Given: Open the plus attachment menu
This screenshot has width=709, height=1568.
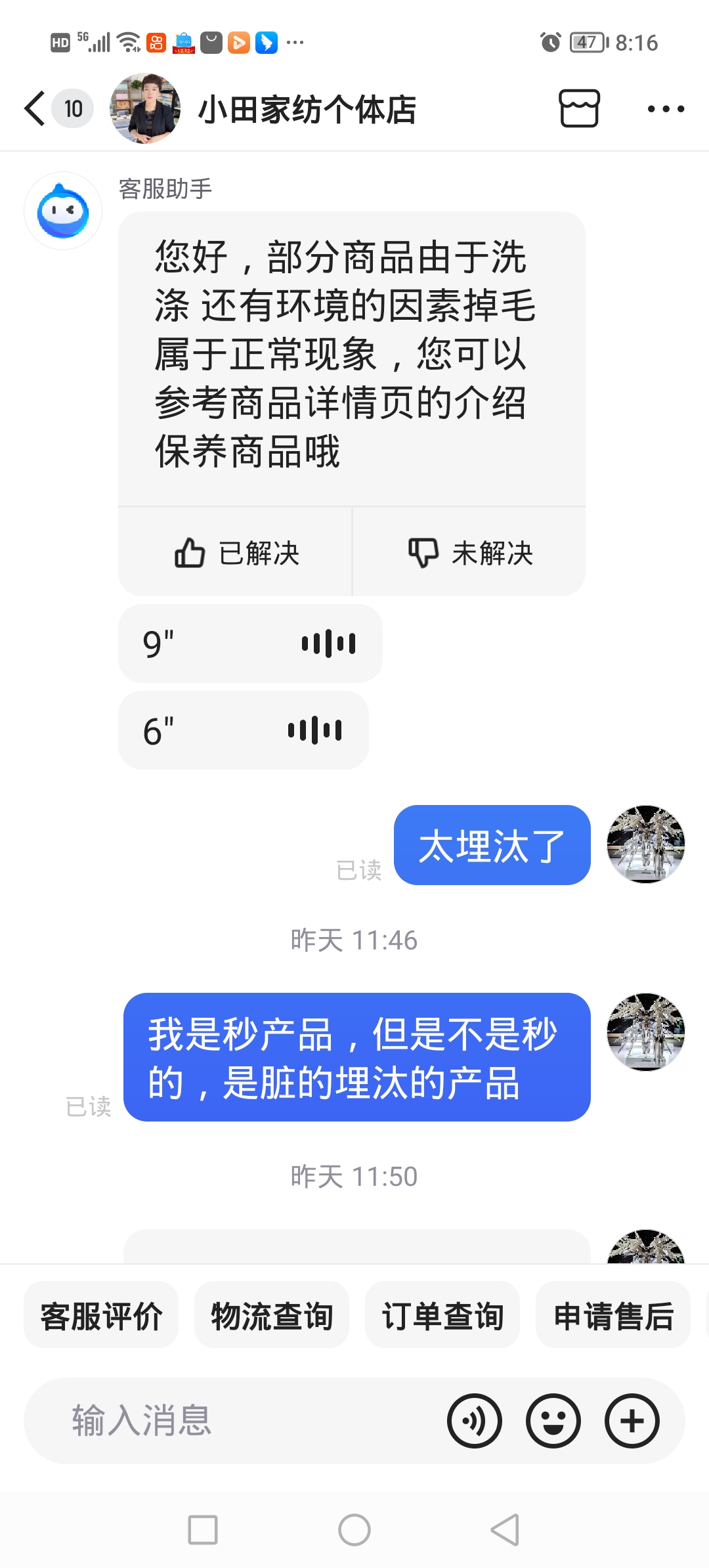Looking at the screenshot, I should pos(632,1421).
